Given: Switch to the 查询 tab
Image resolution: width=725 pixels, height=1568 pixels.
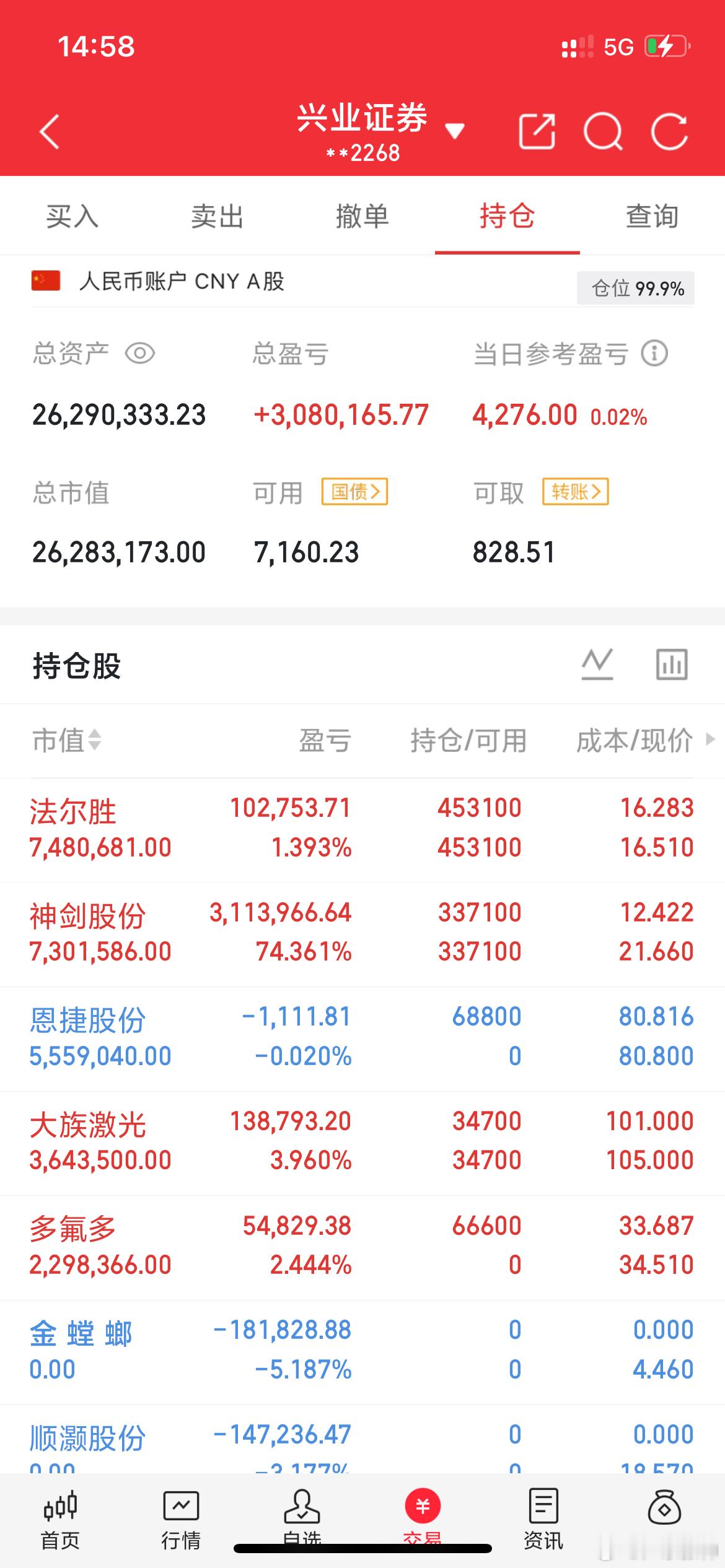Looking at the screenshot, I should (651, 217).
